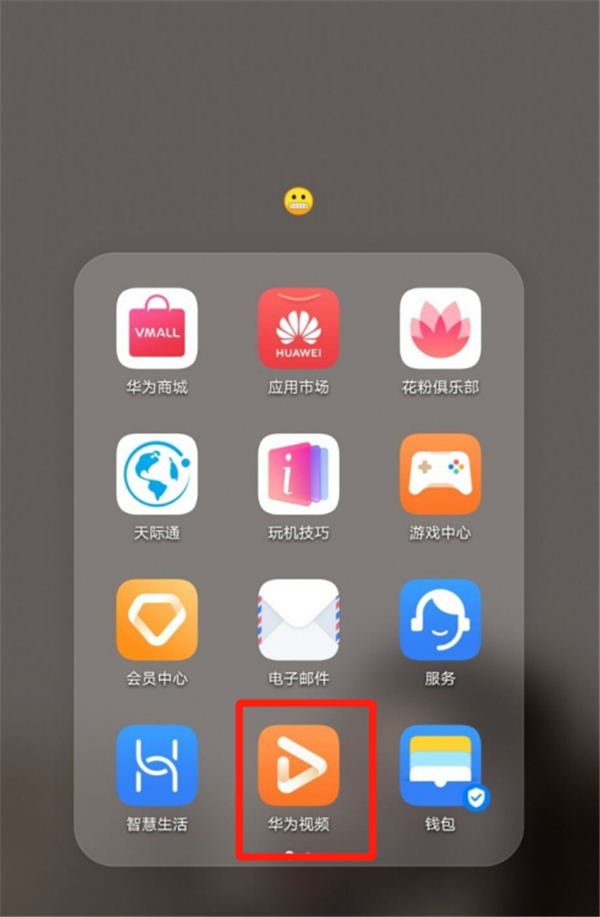600x917 pixels.
Task: Open 玩机技巧 tips app
Action: point(298,474)
